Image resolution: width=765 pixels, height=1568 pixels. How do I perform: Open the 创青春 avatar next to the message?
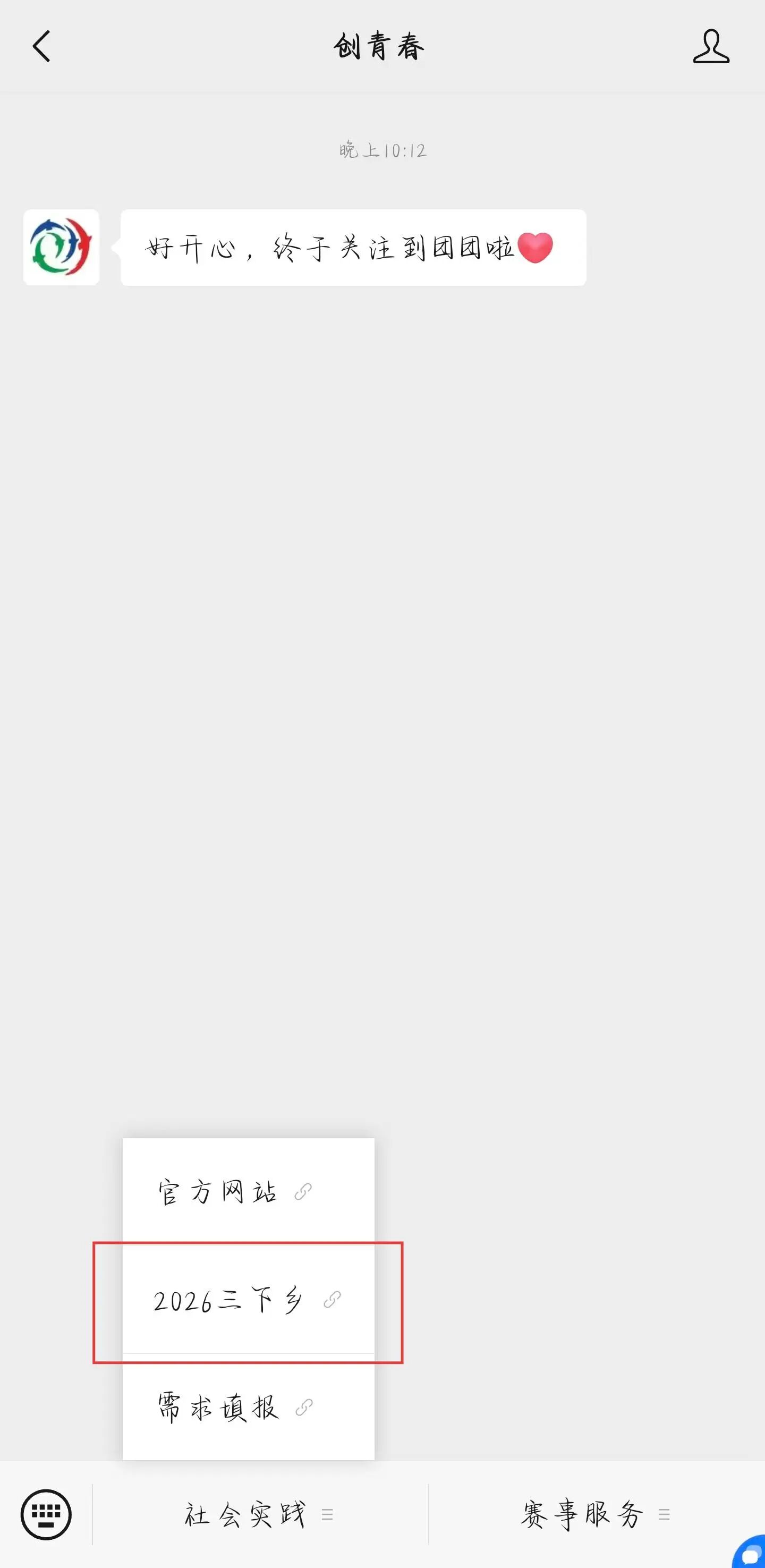coord(61,247)
